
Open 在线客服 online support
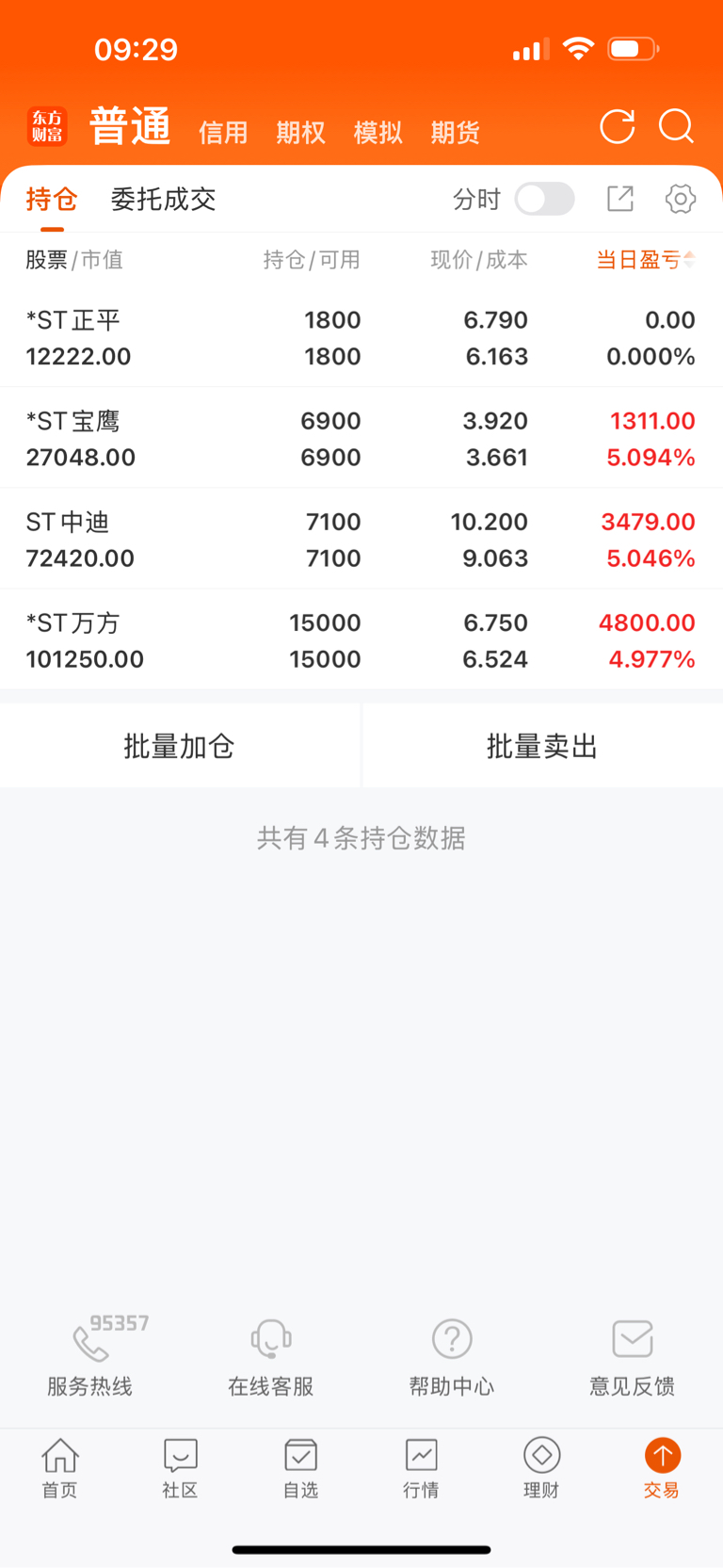[271, 1356]
